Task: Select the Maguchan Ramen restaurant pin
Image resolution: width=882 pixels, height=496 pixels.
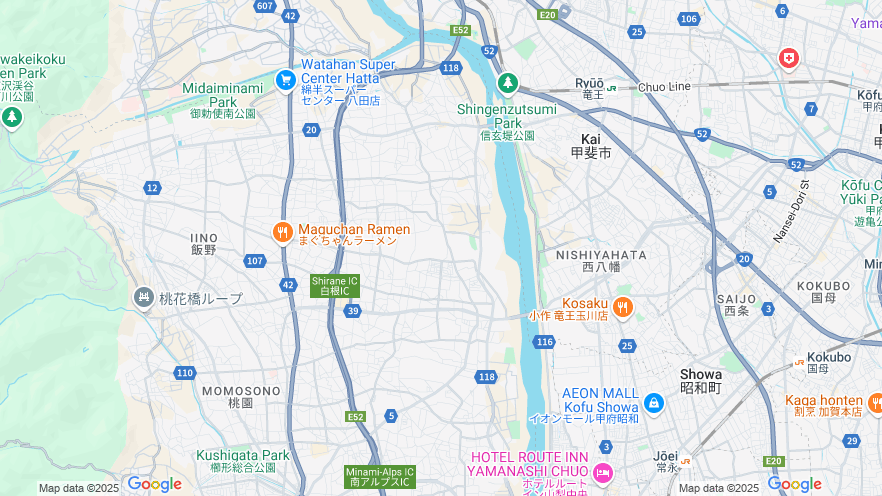Action: click(x=282, y=233)
